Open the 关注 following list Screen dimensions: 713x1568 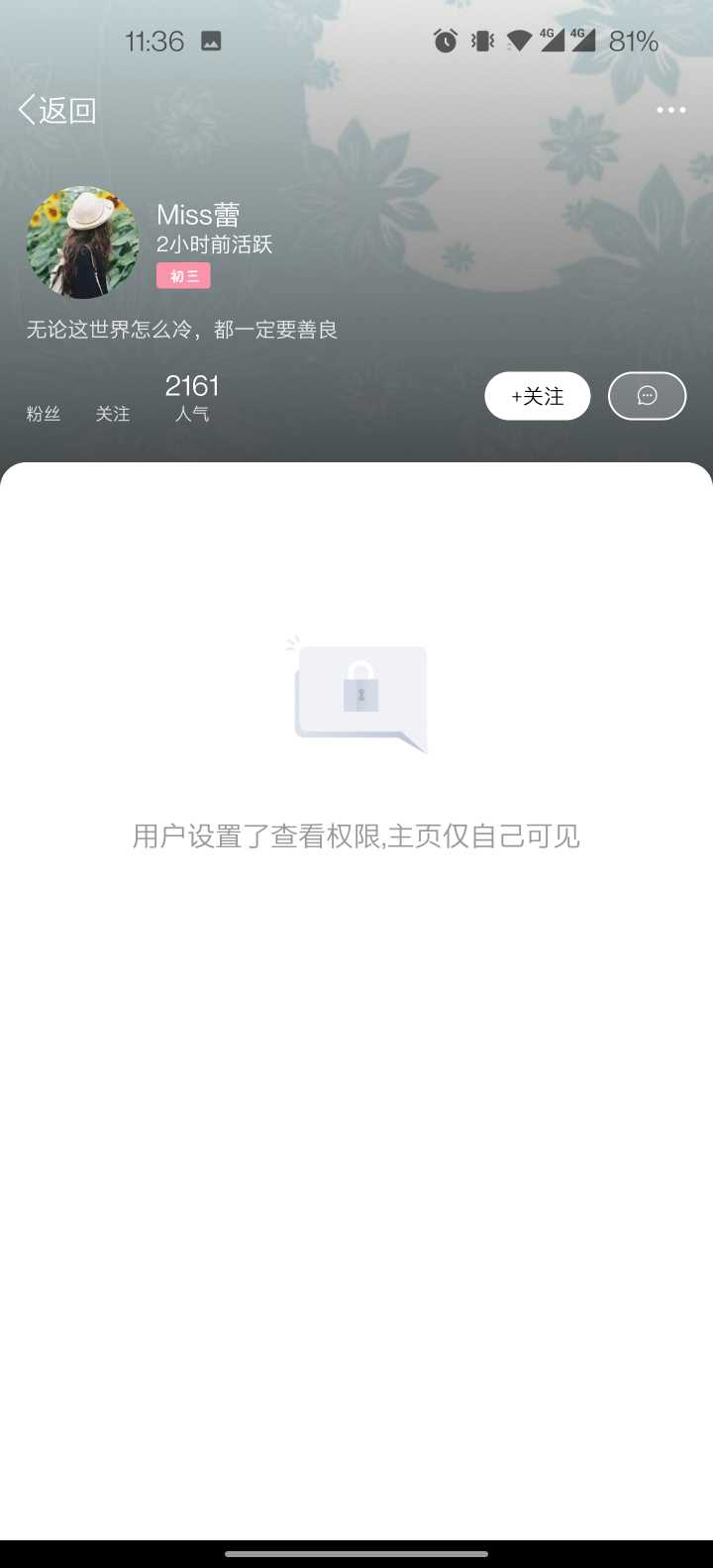click(113, 414)
